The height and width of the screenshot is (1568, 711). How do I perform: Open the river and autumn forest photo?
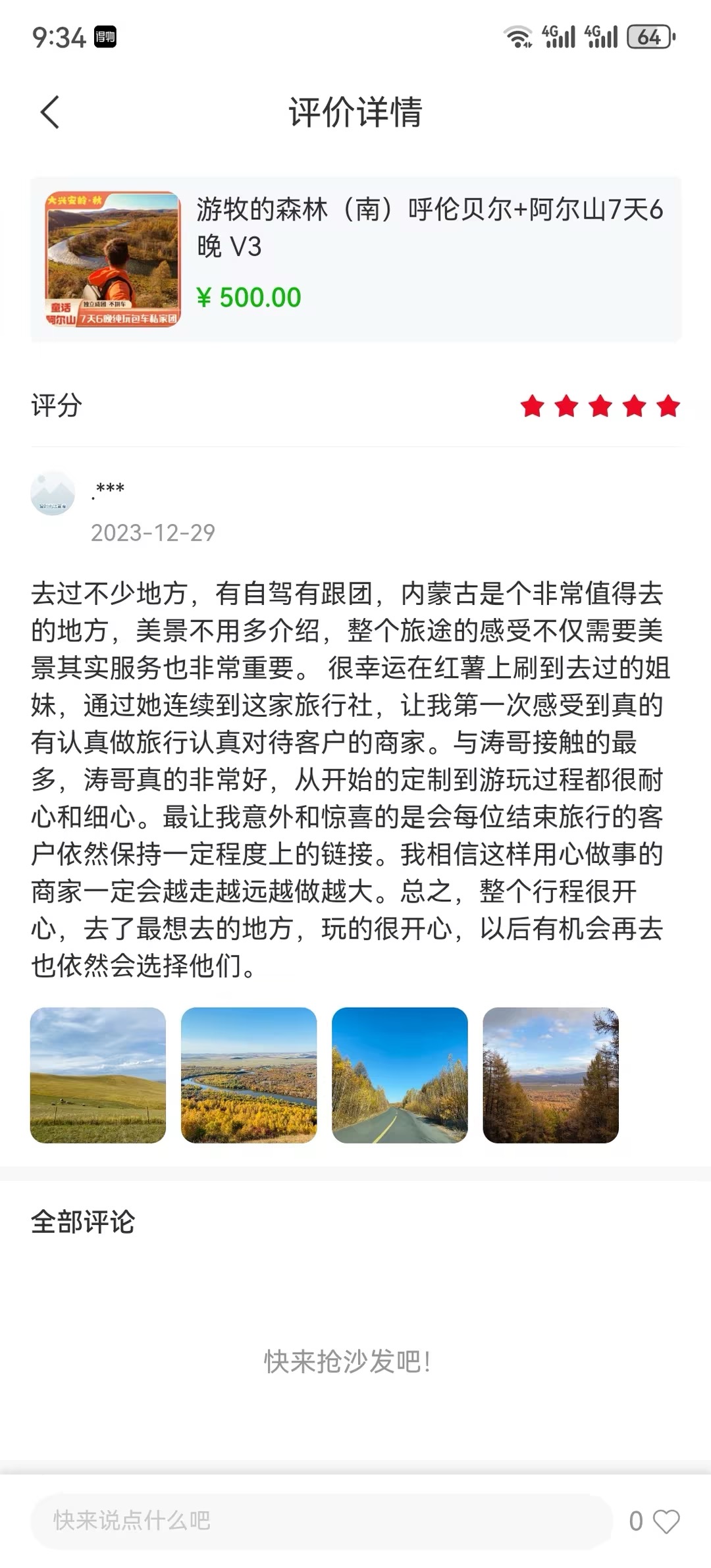249,1075
